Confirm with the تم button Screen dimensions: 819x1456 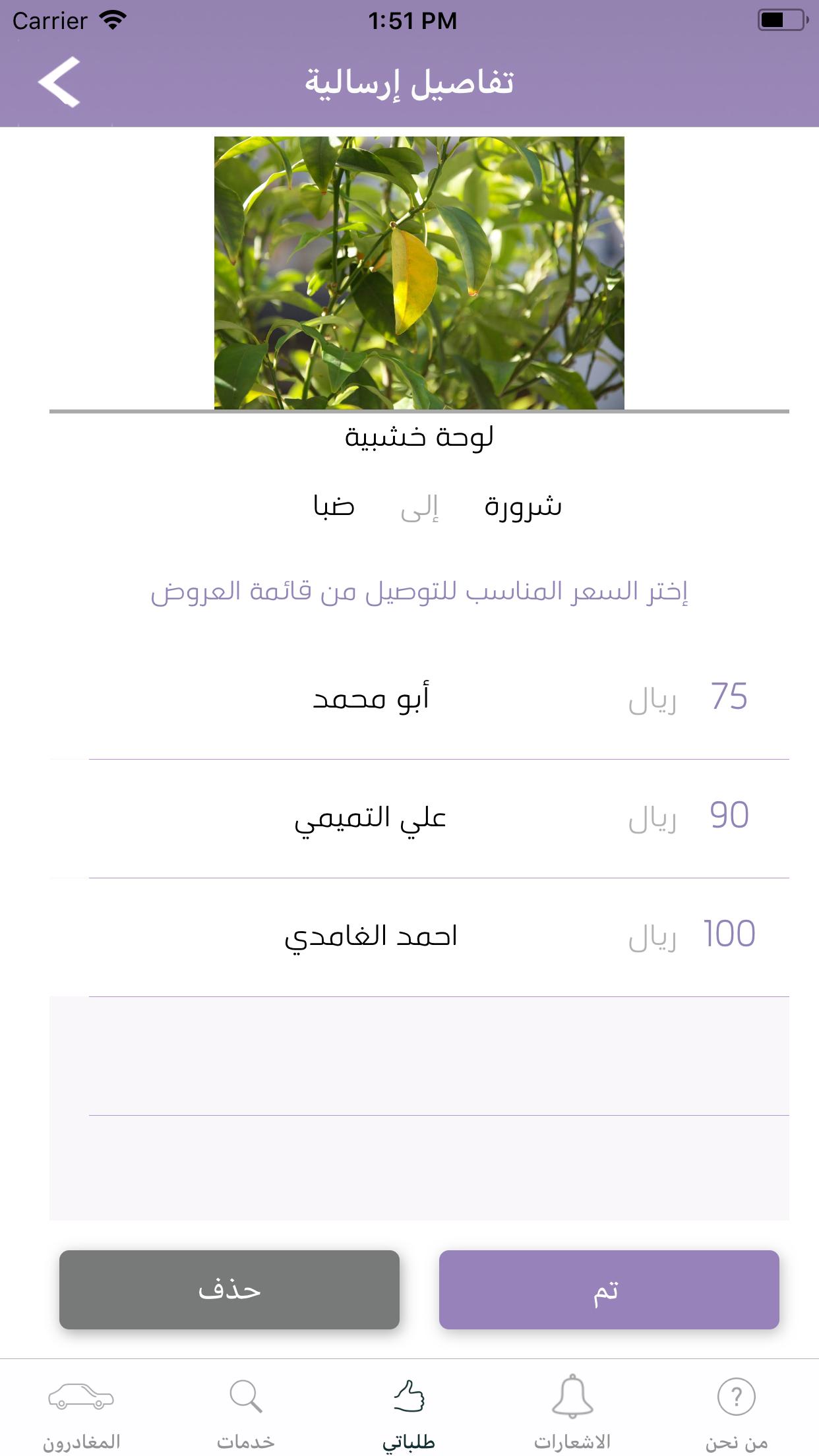pyautogui.click(x=609, y=1289)
